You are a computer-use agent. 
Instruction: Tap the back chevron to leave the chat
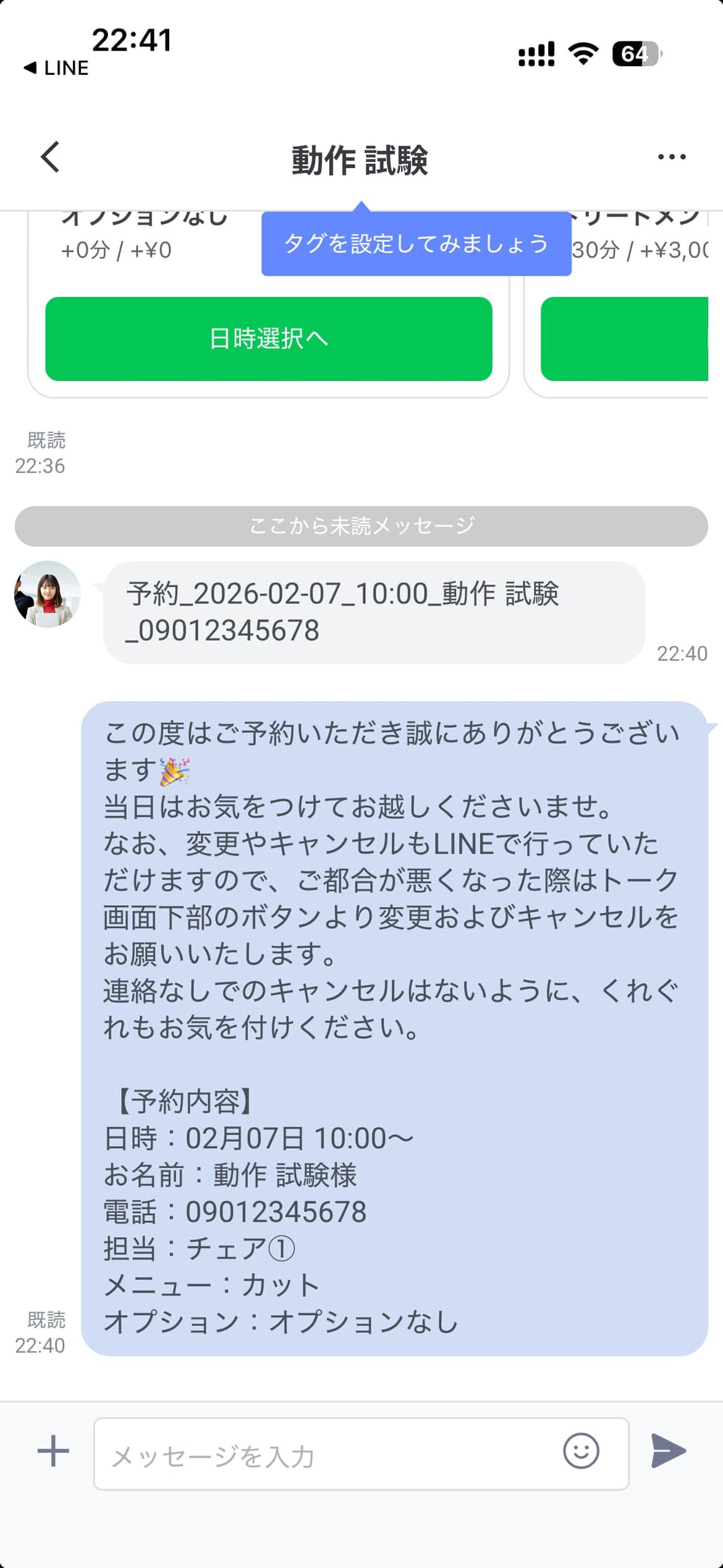tap(52, 156)
